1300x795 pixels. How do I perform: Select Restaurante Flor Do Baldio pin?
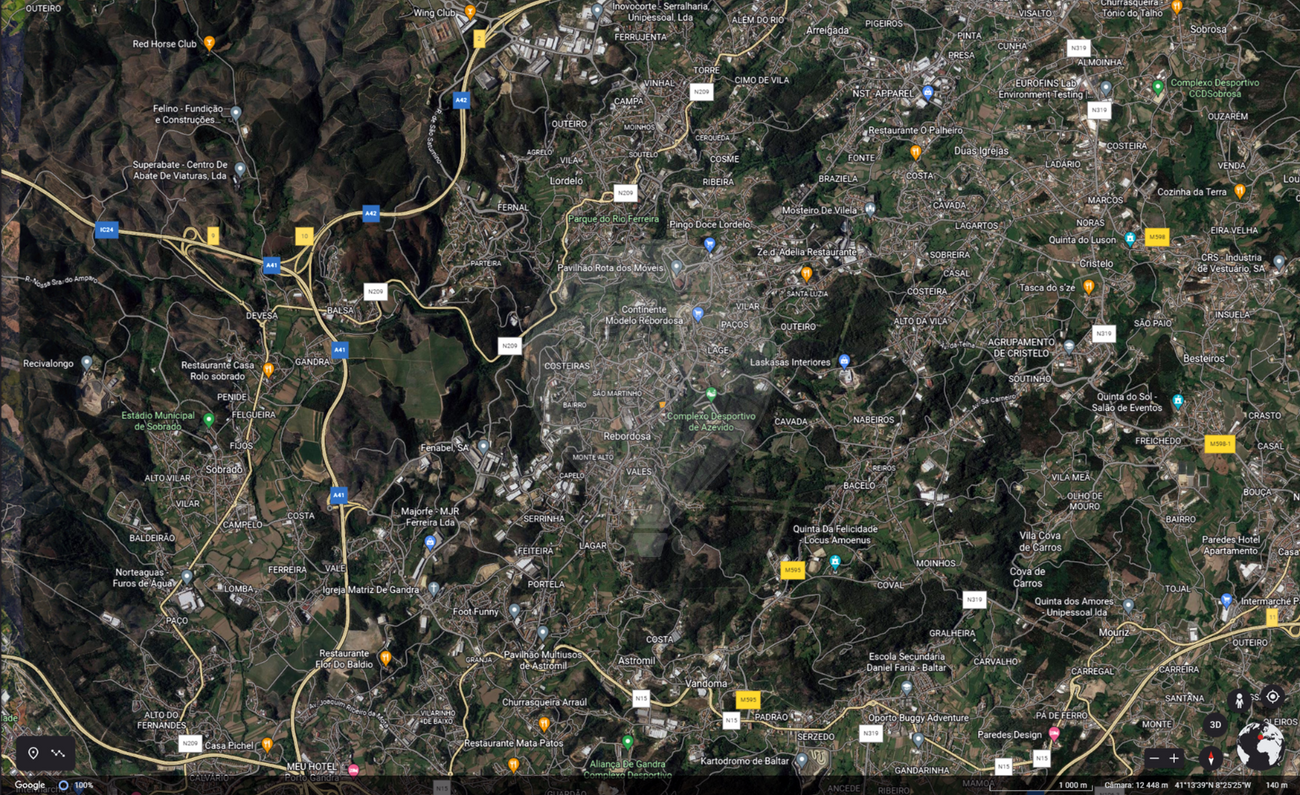pyautogui.click(x=385, y=657)
